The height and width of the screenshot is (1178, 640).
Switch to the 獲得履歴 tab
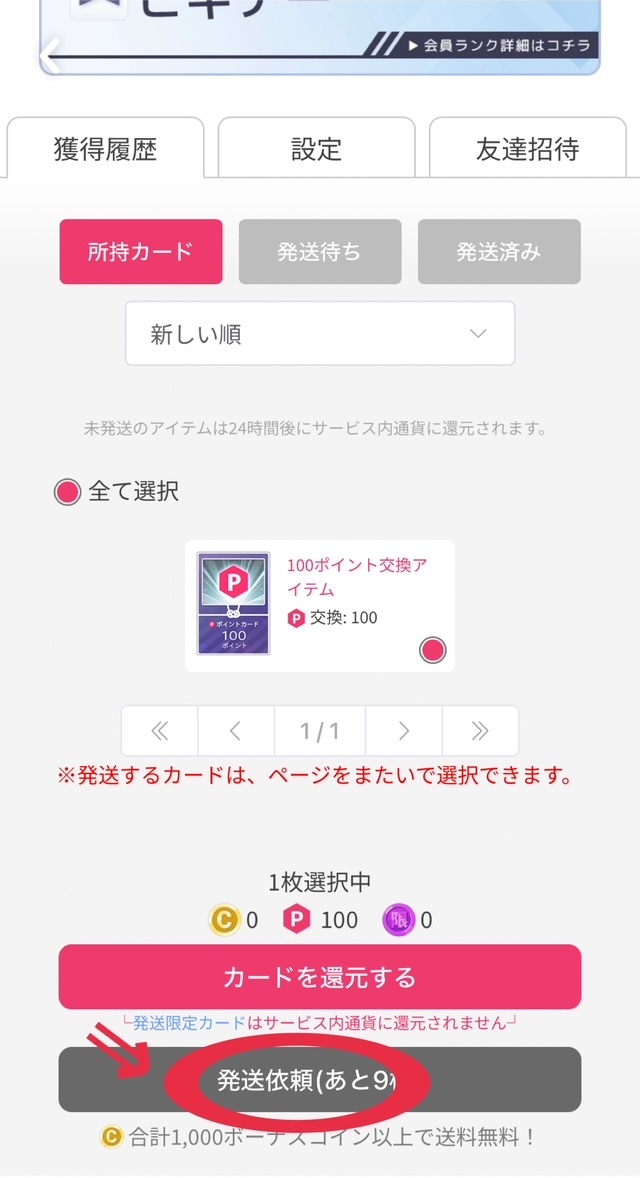pyautogui.click(x=105, y=149)
